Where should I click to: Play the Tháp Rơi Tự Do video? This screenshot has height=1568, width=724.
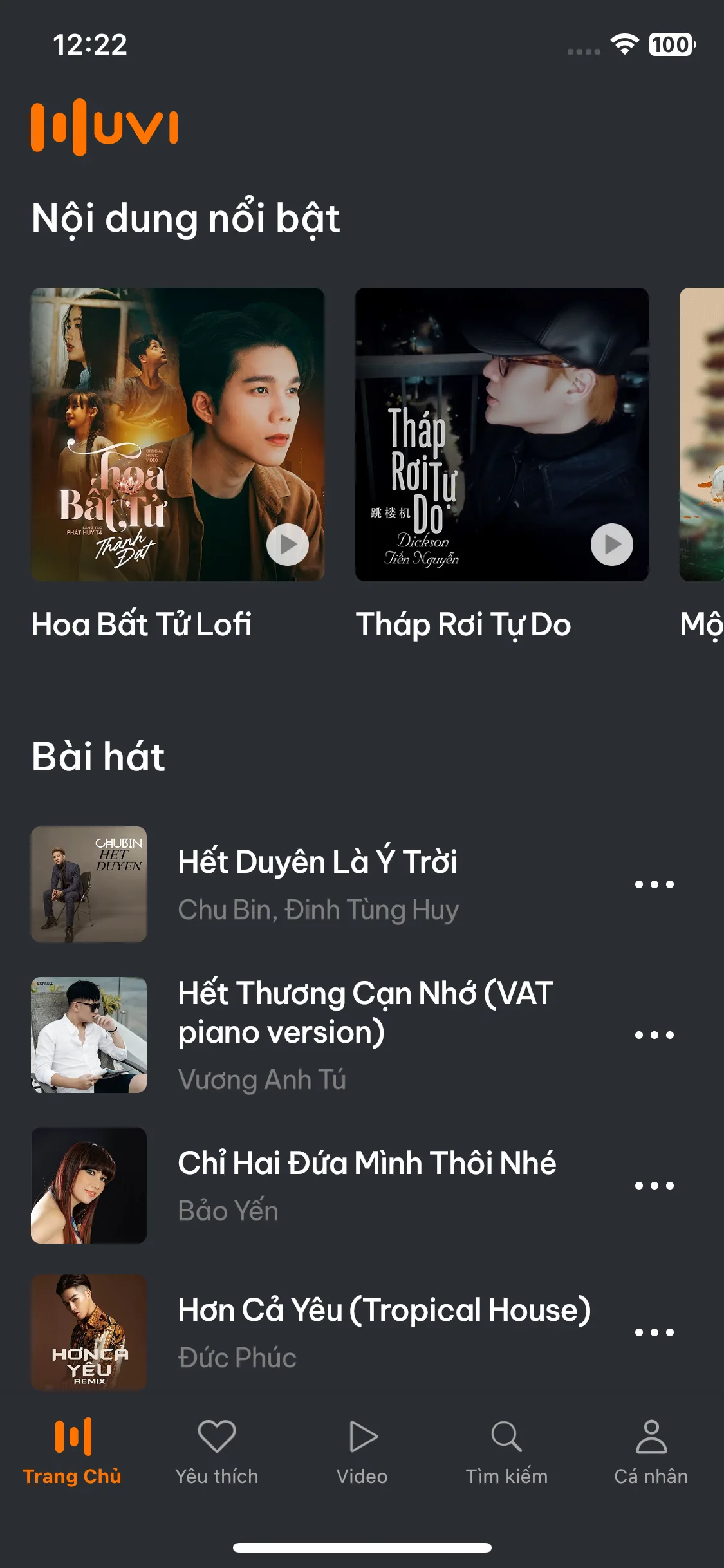pyautogui.click(x=611, y=545)
